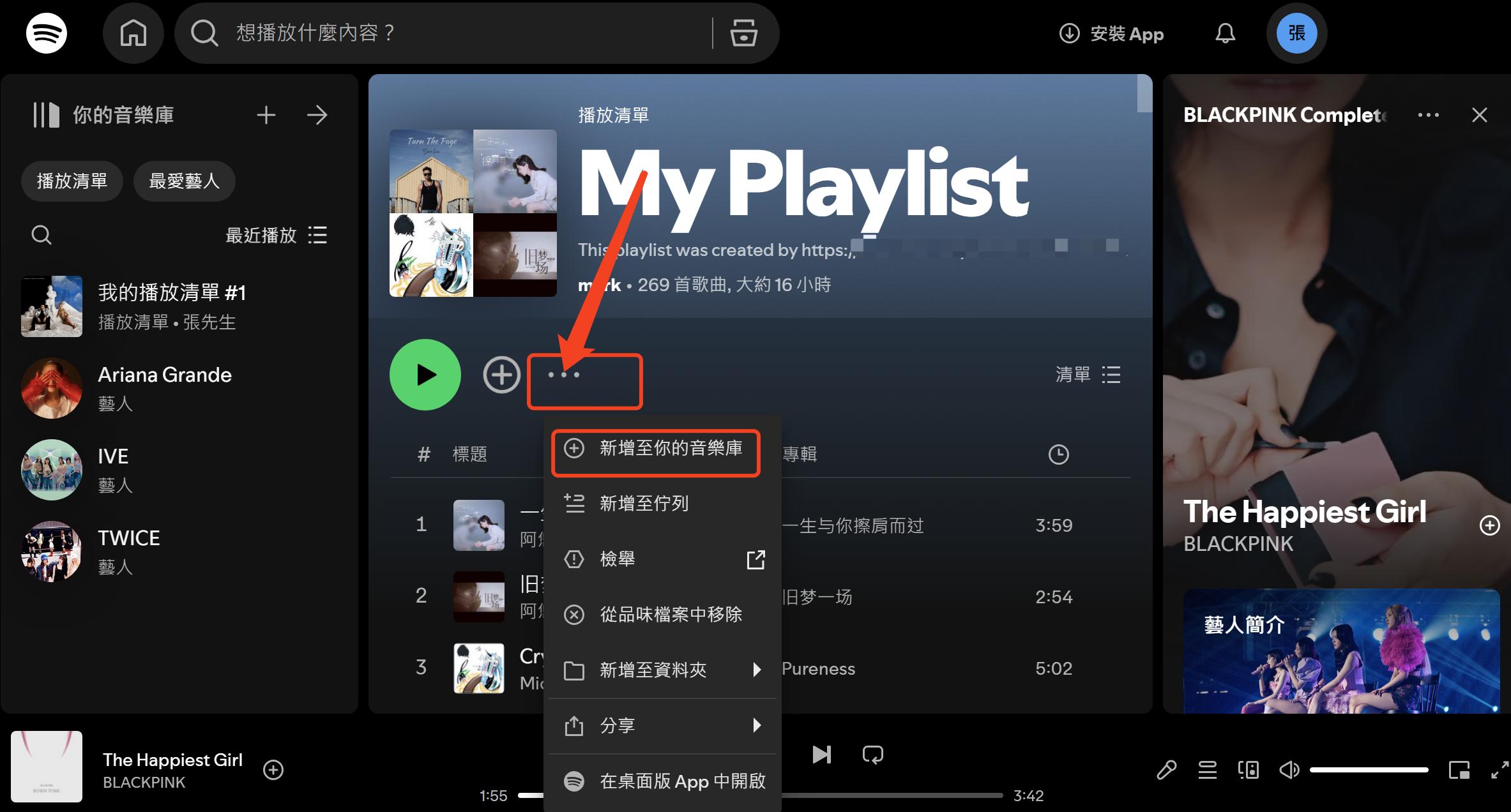Open Ariana Grande artist page
This screenshot has height=812, width=1511.
(164, 387)
